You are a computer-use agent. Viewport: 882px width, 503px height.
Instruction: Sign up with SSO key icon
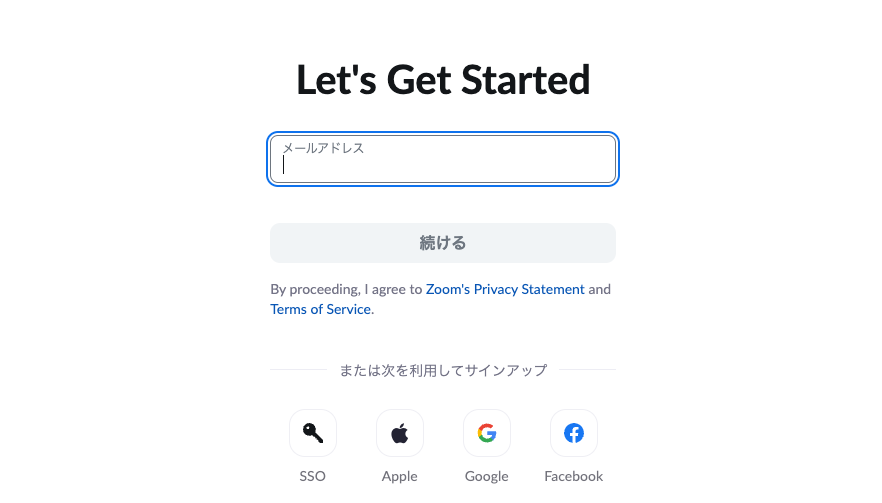(313, 433)
